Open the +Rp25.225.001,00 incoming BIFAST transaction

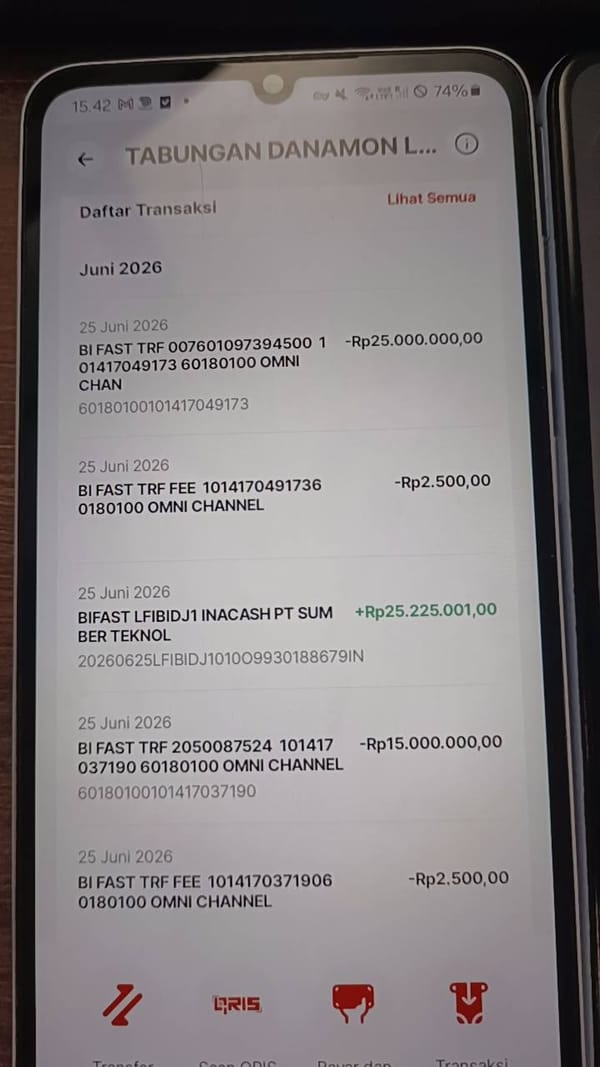(x=287, y=624)
